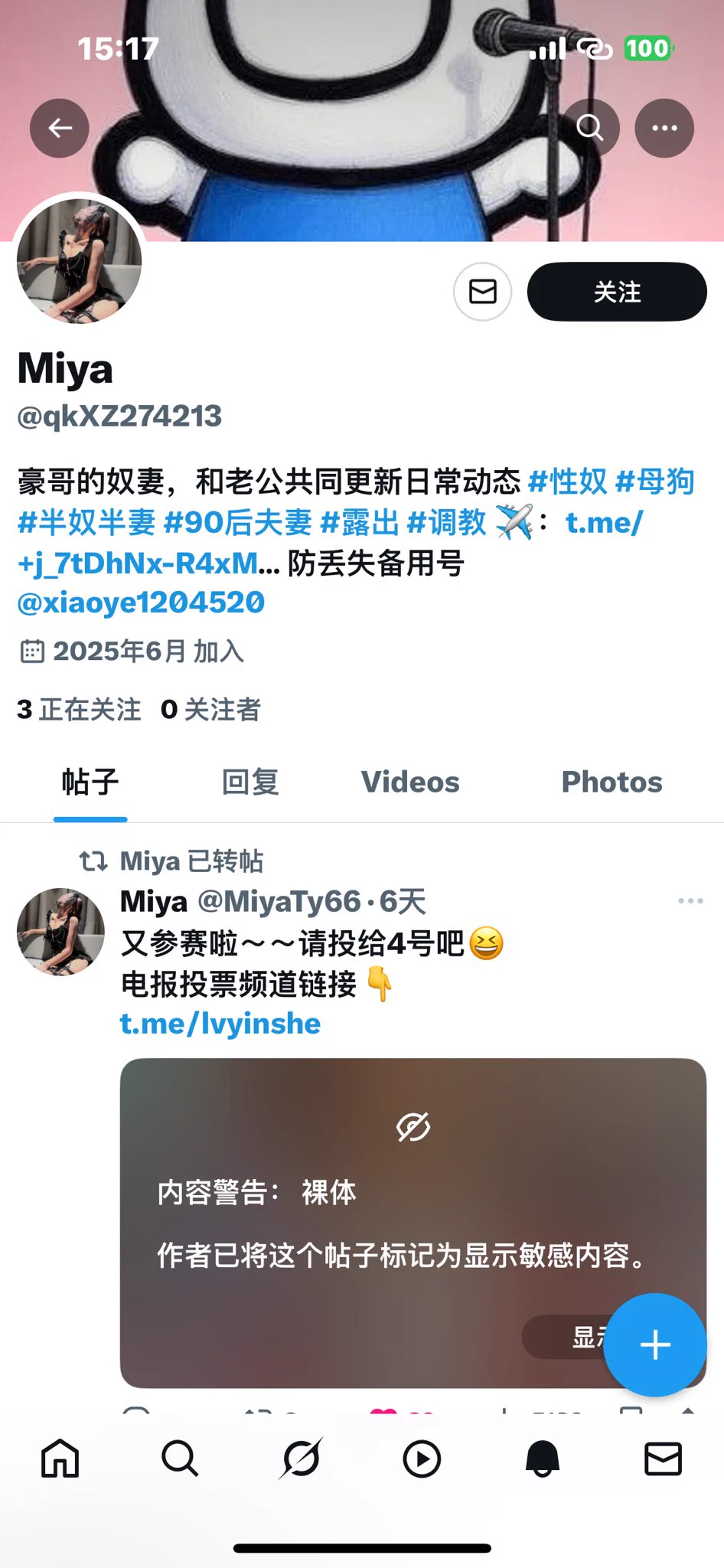Open the #性奴 hashtag link

[x=567, y=482]
